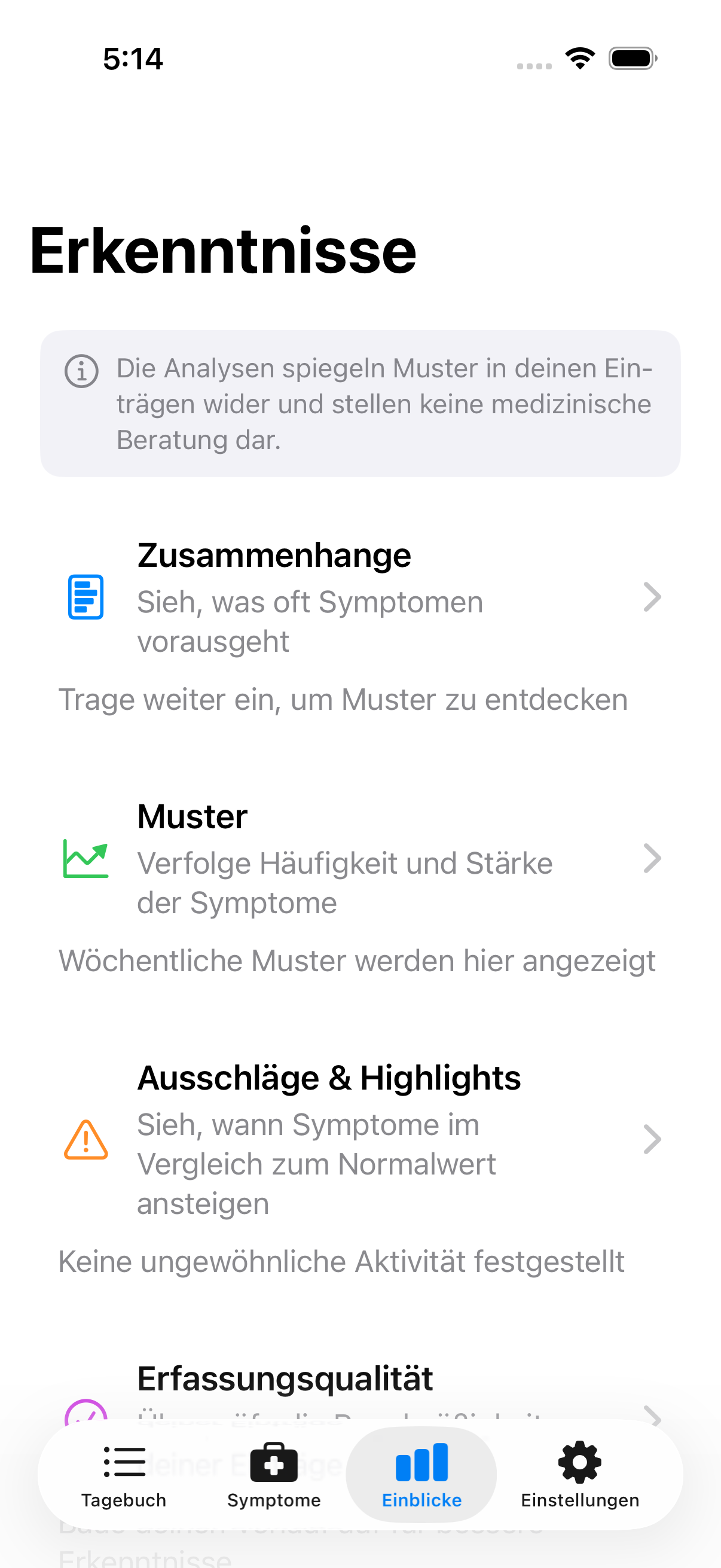The height and width of the screenshot is (1568, 721).
Task: Select the Einstellungen tab label
Action: pyautogui.click(x=579, y=1500)
